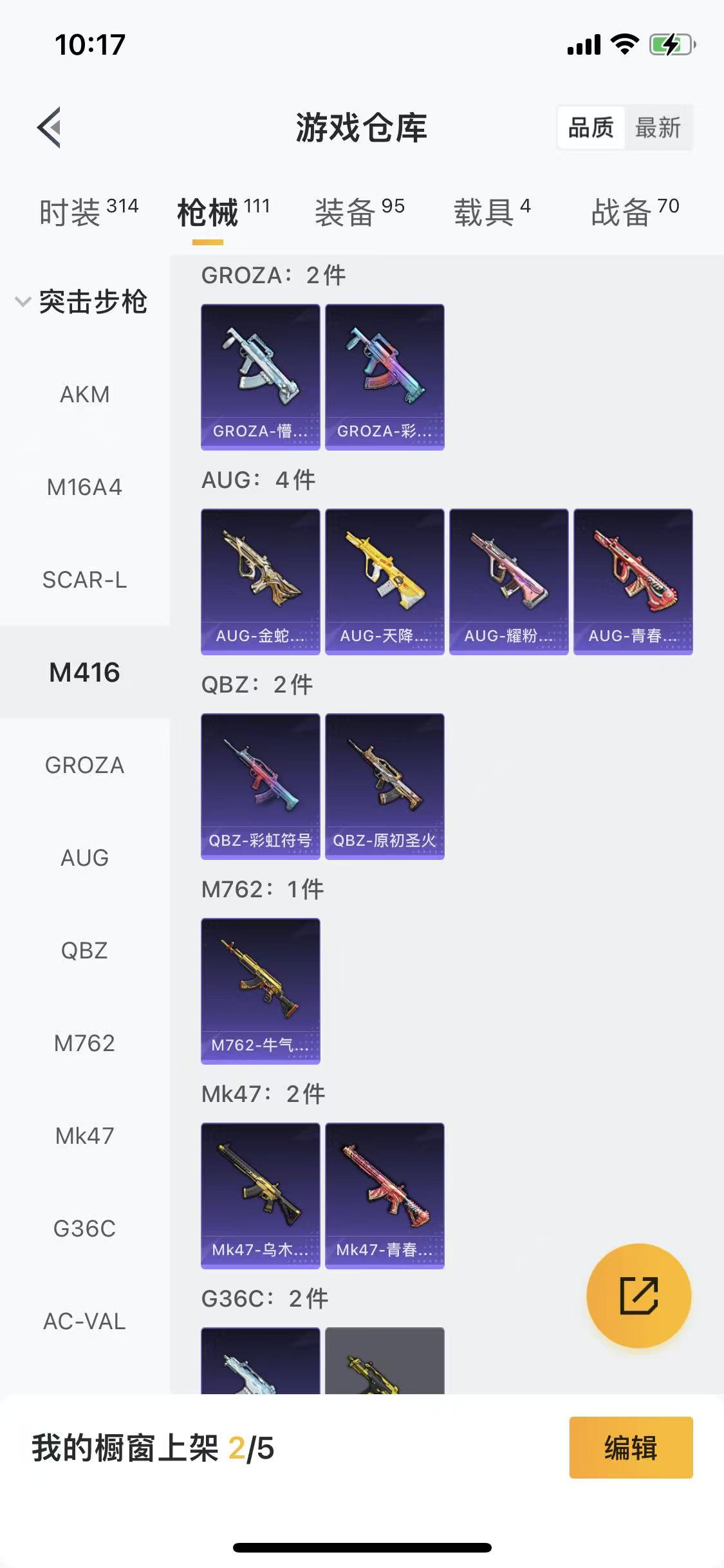Select AC-VAL in the side list
This screenshot has width=724, height=1568.
(x=84, y=1321)
